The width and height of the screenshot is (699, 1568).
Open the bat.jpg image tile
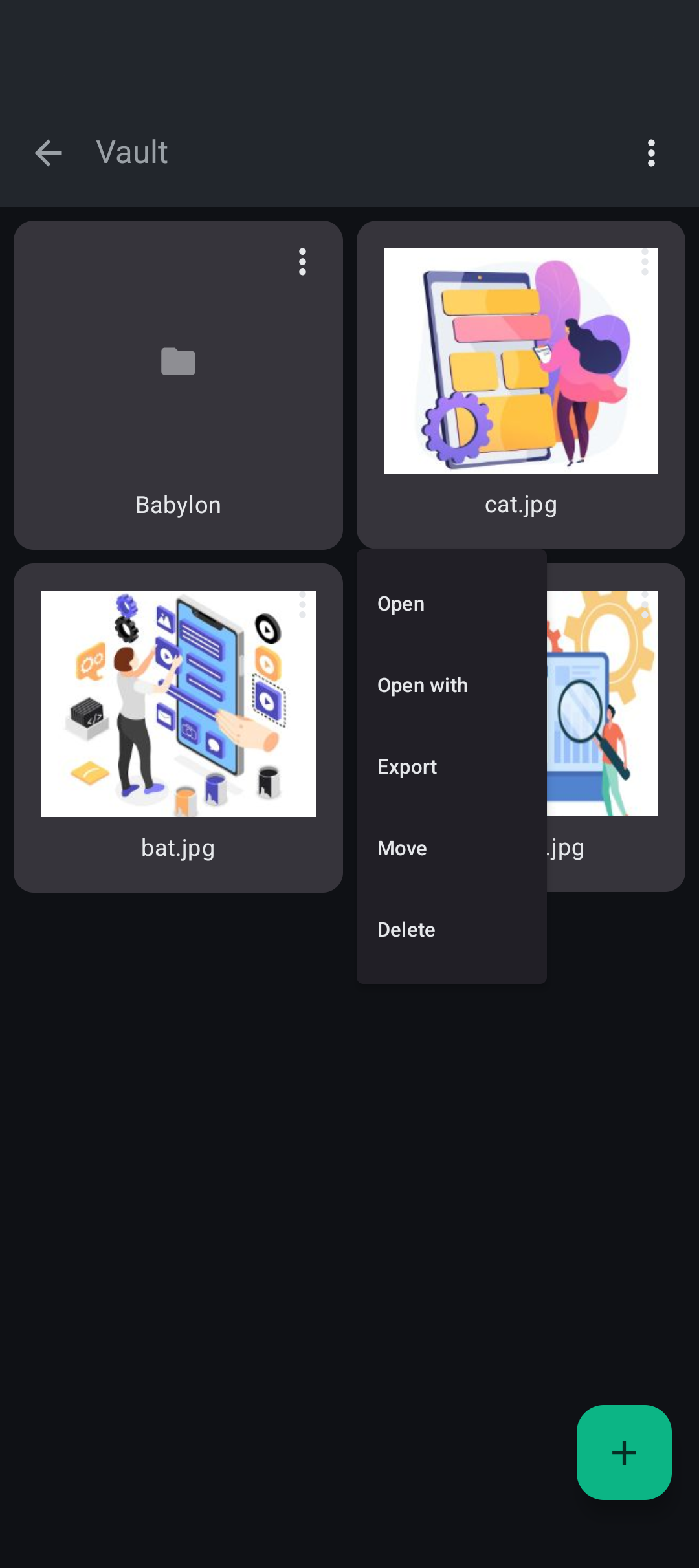click(x=178, y=704)
